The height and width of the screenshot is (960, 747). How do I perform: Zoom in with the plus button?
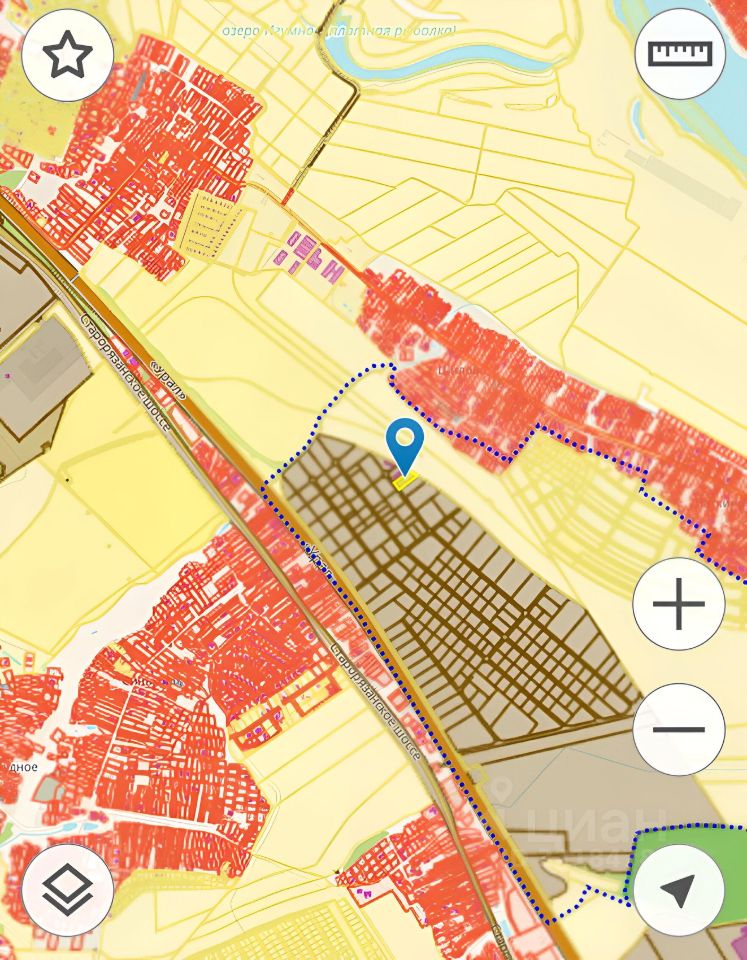[x=679, y=604]
